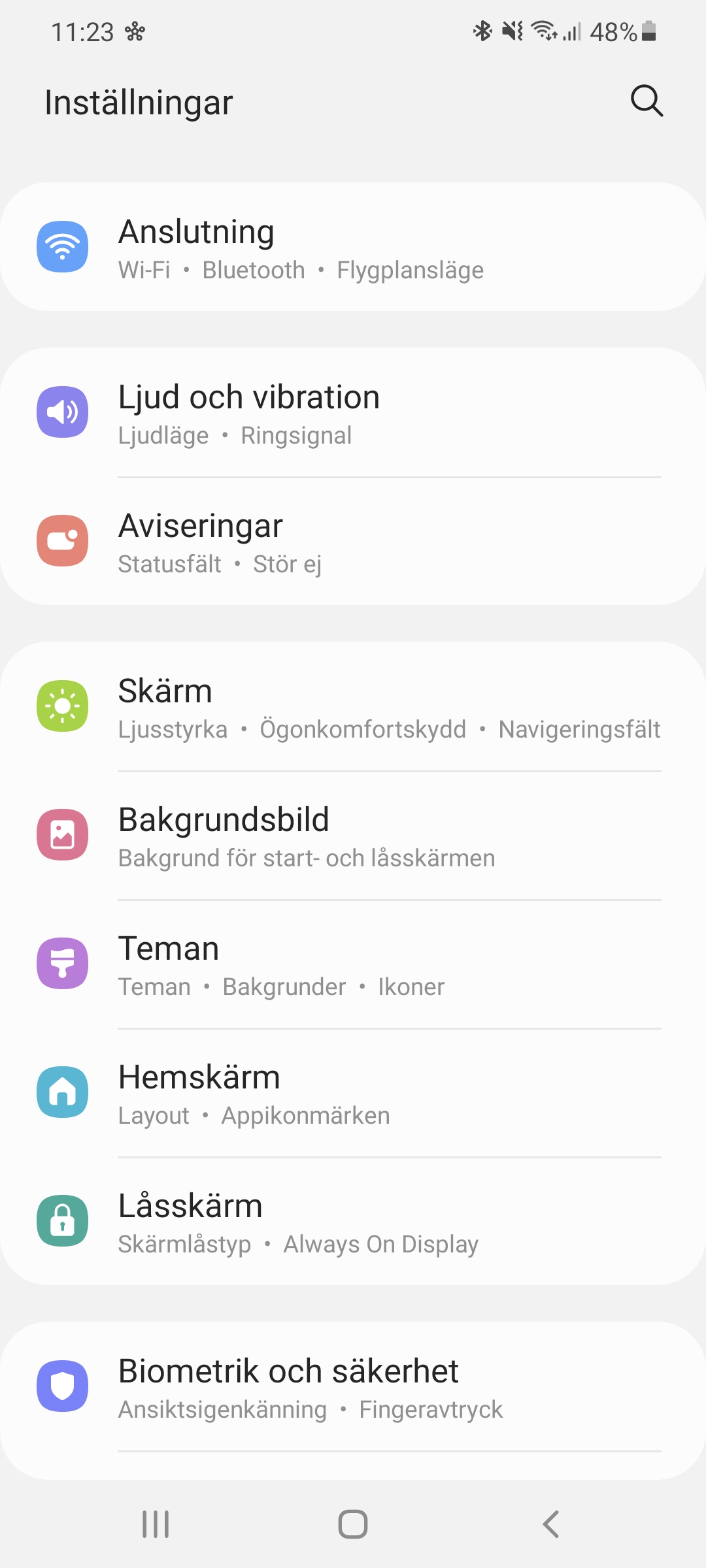Open Låsskärm settings

point(353,1222)
